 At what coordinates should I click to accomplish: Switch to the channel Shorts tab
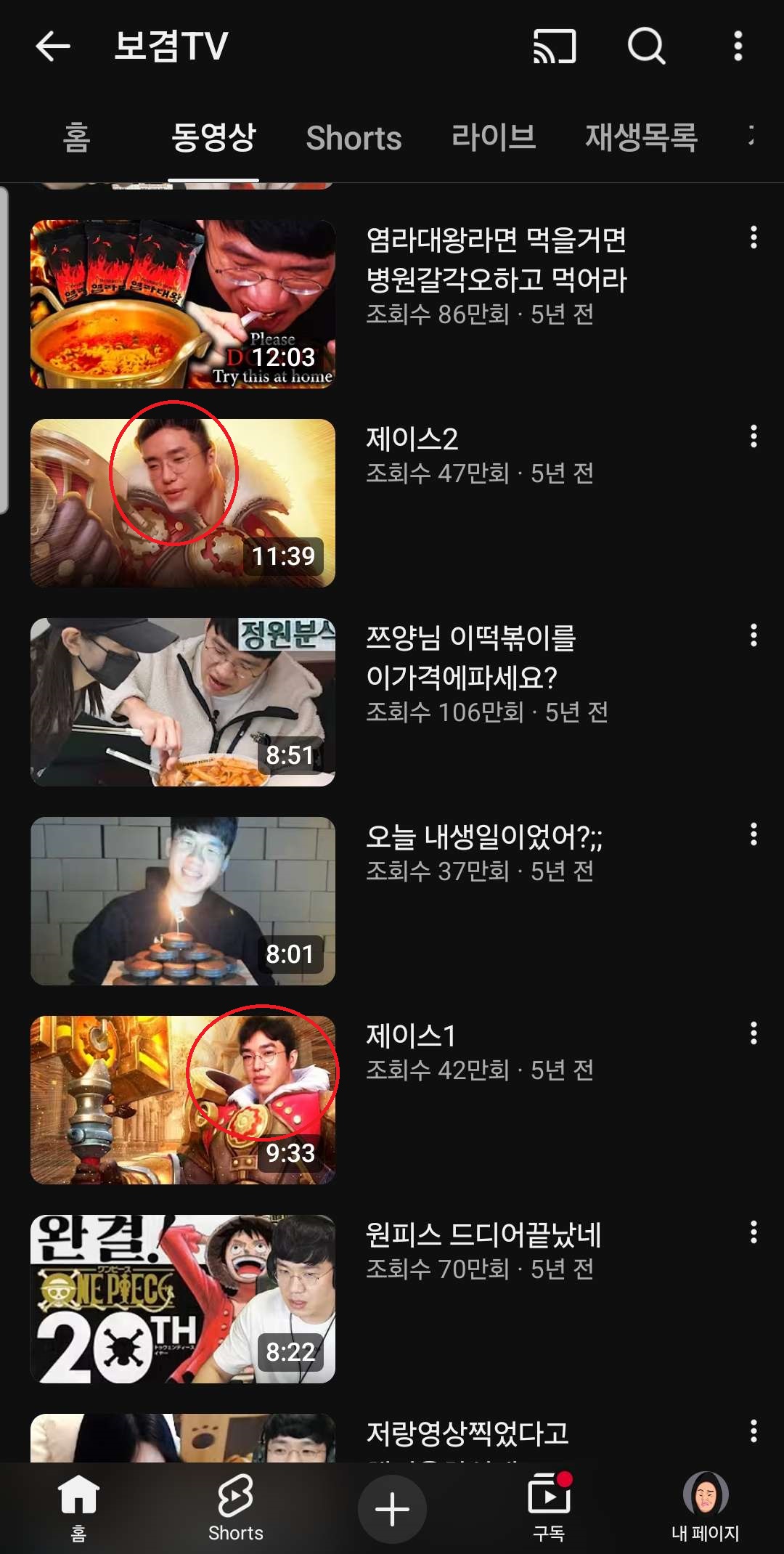pos(354,138)
